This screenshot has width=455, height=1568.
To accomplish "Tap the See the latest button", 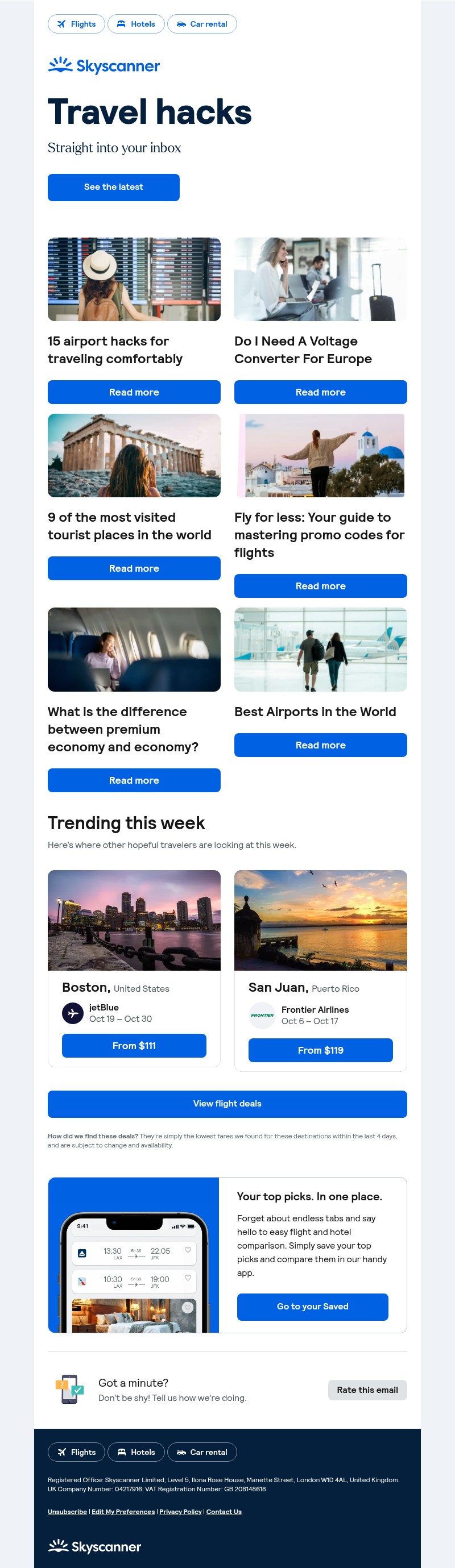I will click(x=113, y=187).
